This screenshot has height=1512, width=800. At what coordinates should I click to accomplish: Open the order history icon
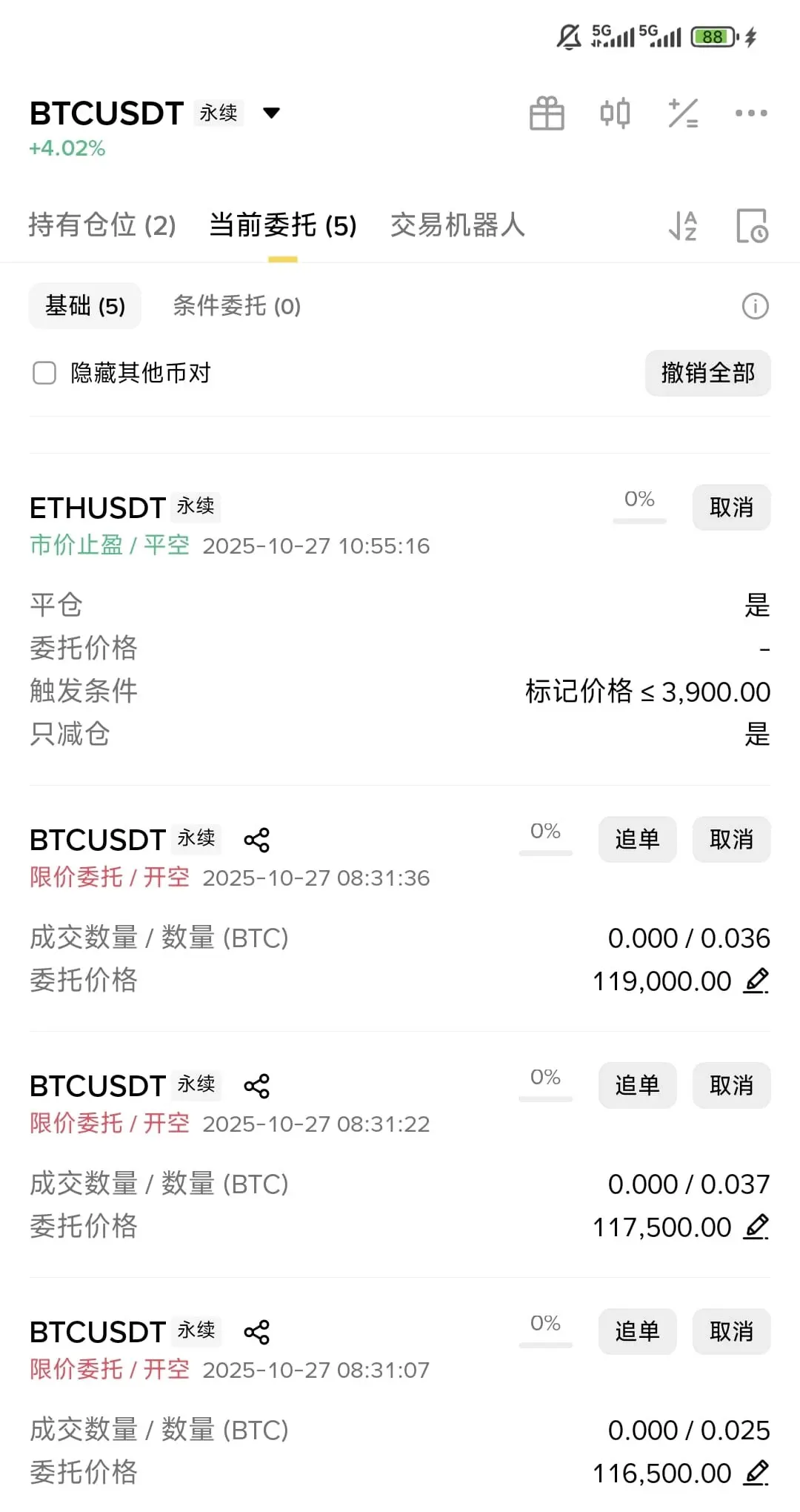click(x=752, y=225)
